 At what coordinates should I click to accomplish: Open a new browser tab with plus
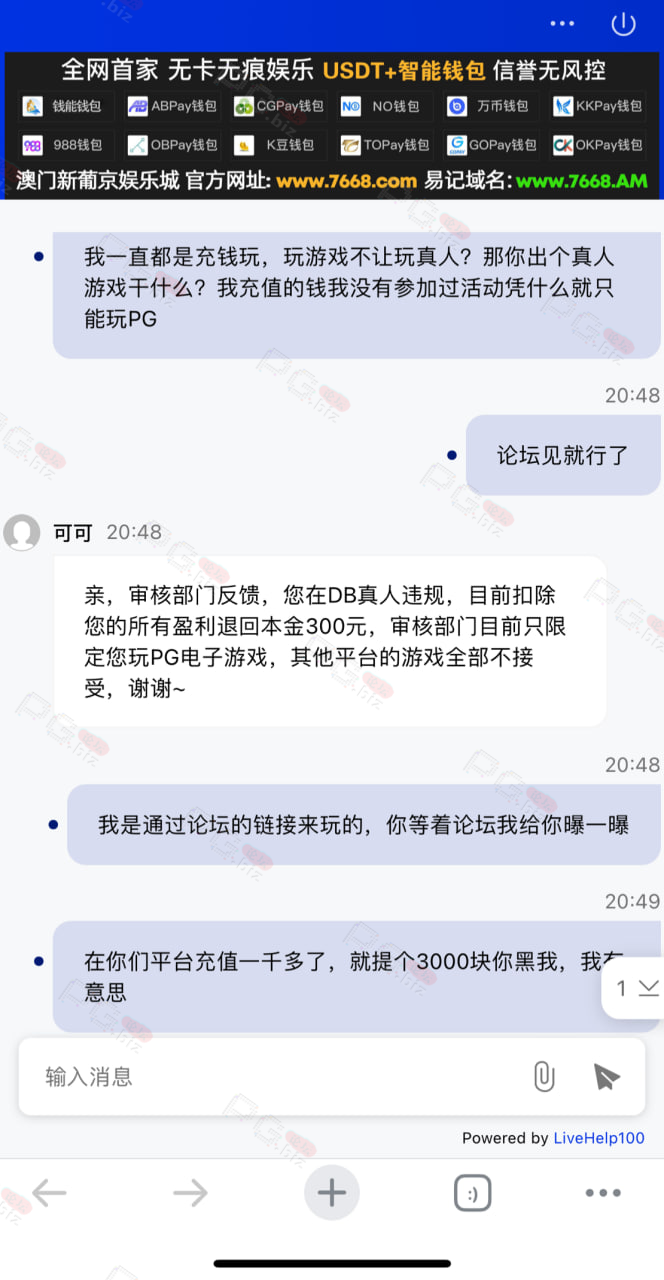tap(332, 1192)
